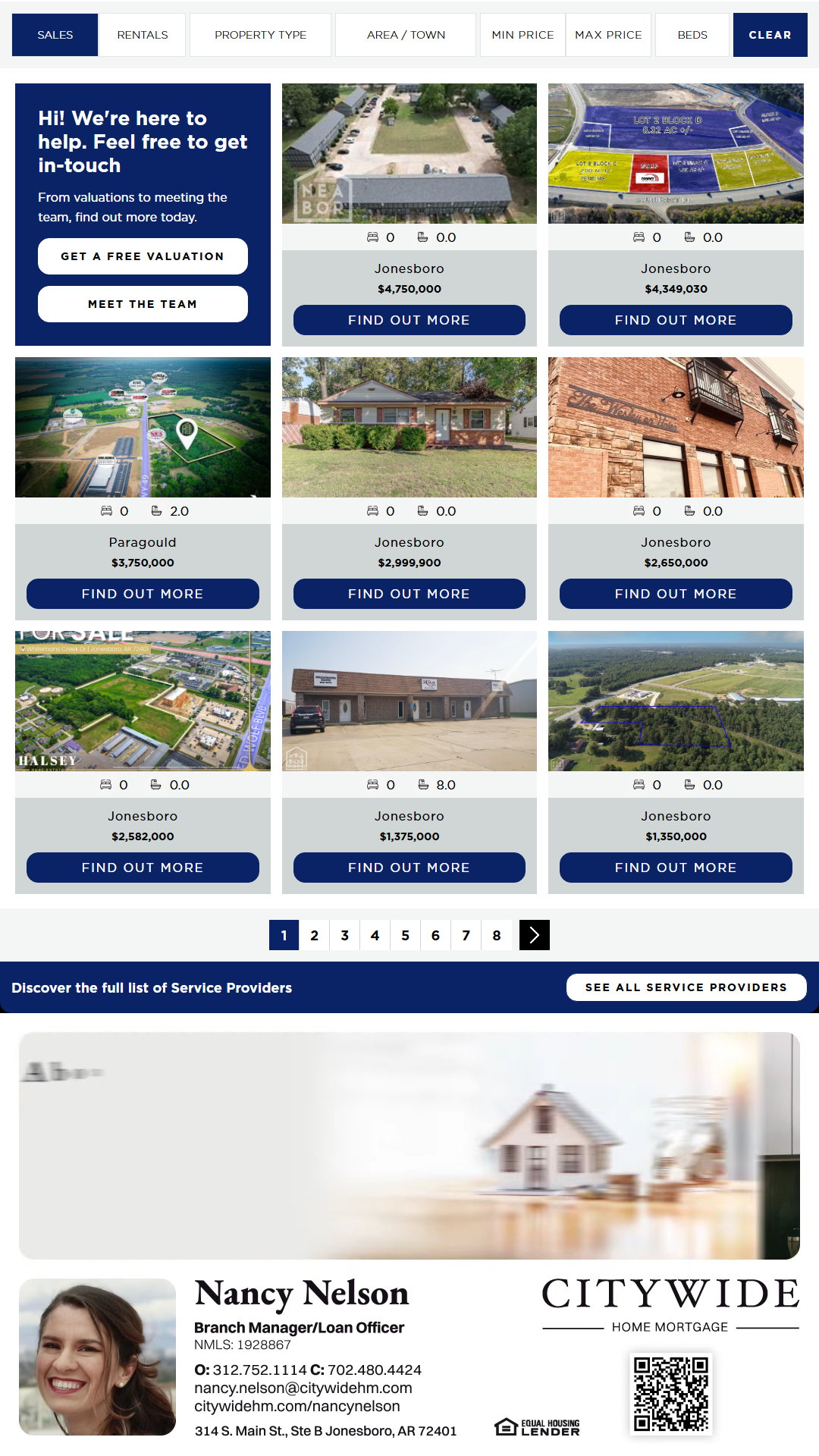The width and height of the screenshot is (819, 1456).
Task: Find out more on $1,375,000 Jonesboro listing
Action: 409,868
